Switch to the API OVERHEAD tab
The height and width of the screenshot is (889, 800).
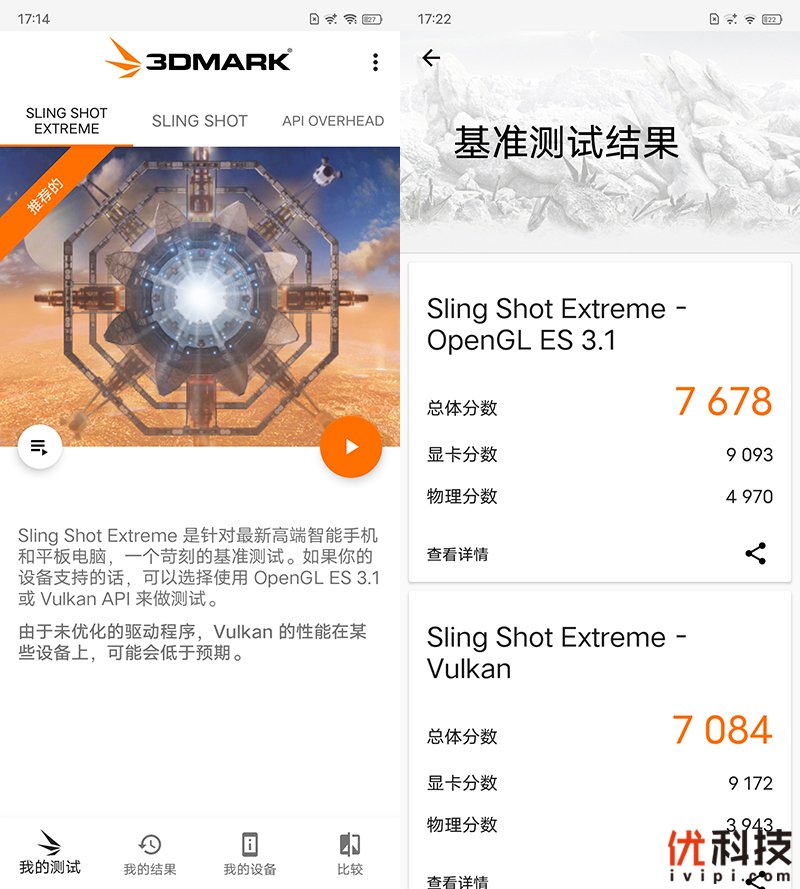click(333, 121)
